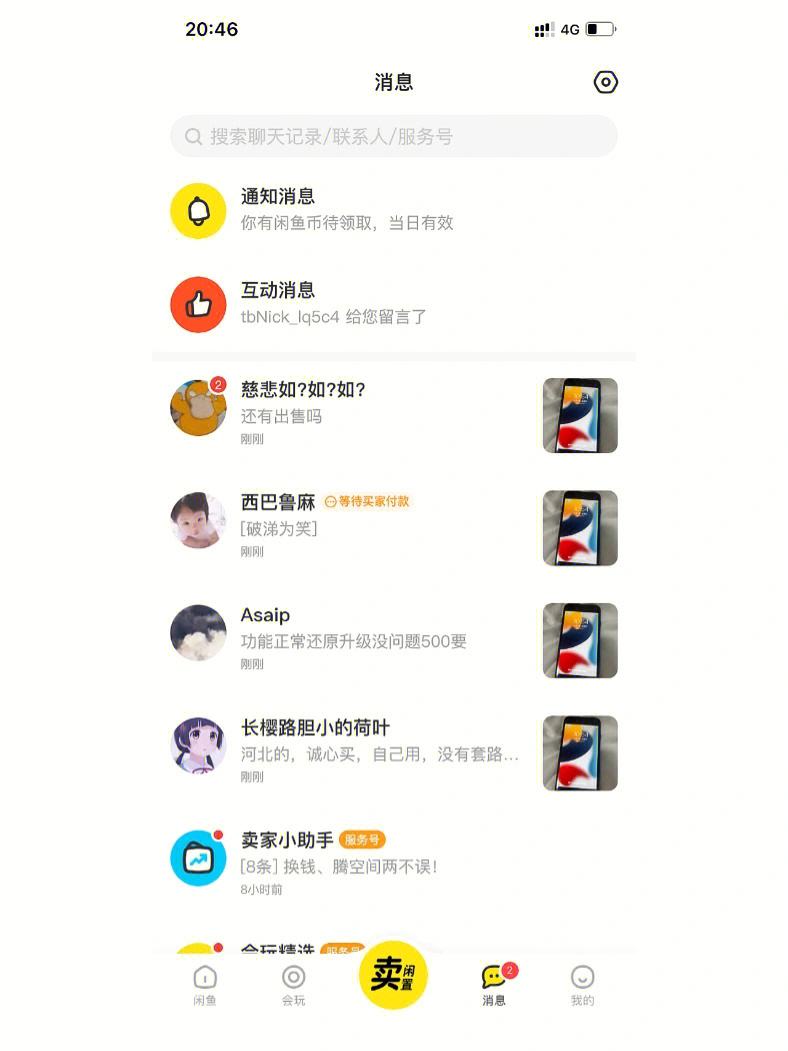Select the 消息 messages tab
The height and width of the screenshot is (1051, 788).
pos(494,984)
